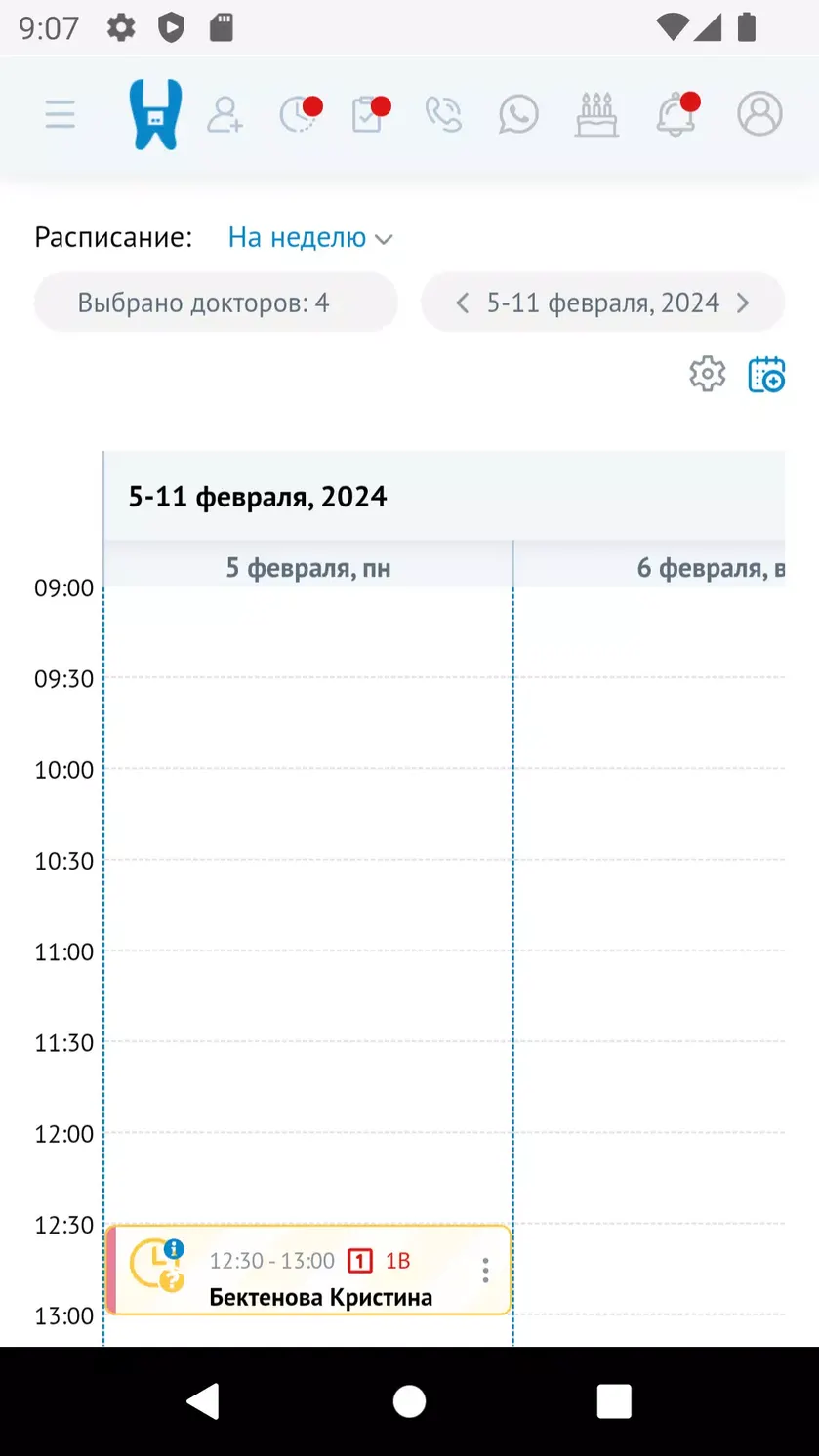Tap the system back button
The image size is (819, 1456).
[203, 1401]
